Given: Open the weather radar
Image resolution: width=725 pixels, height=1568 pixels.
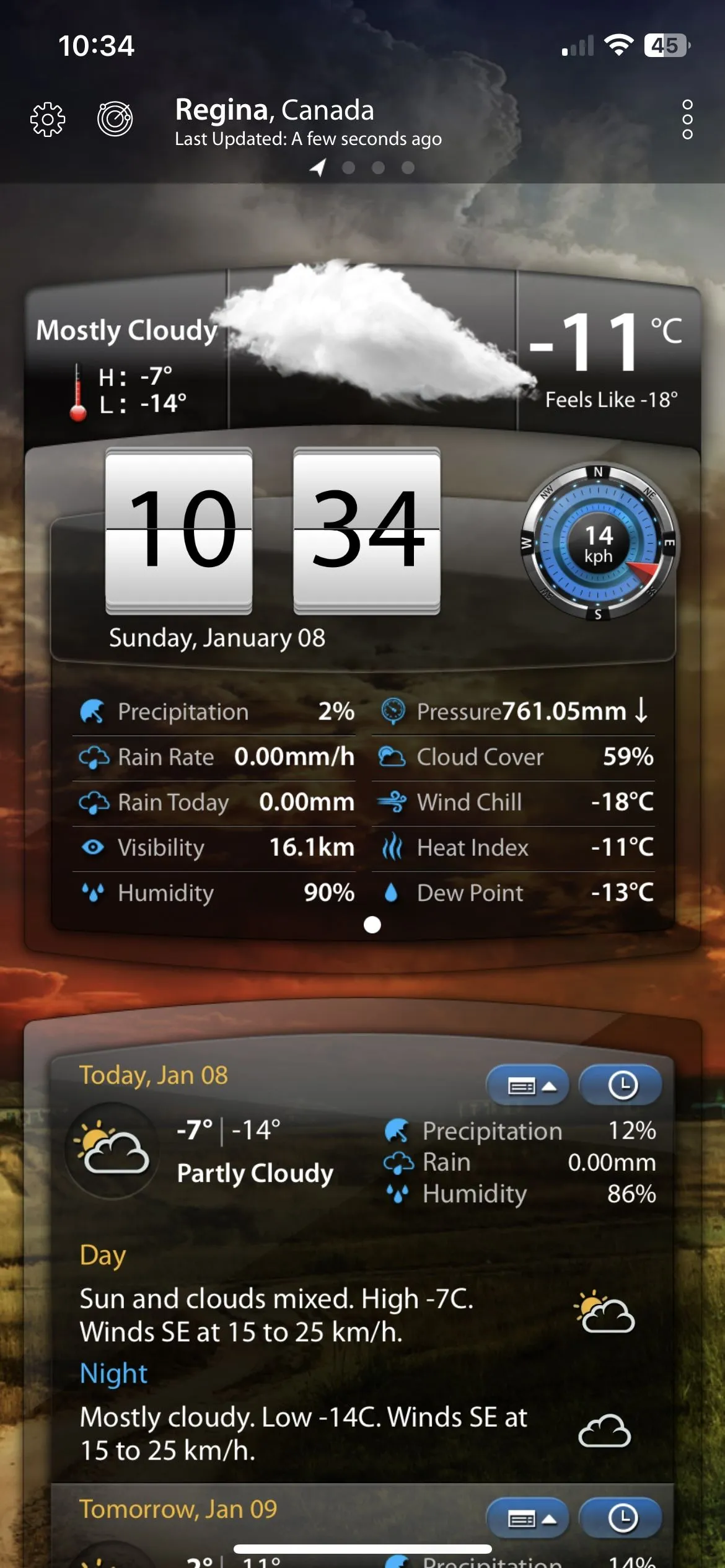Looking at the screenshot, I should pos(115,118).
